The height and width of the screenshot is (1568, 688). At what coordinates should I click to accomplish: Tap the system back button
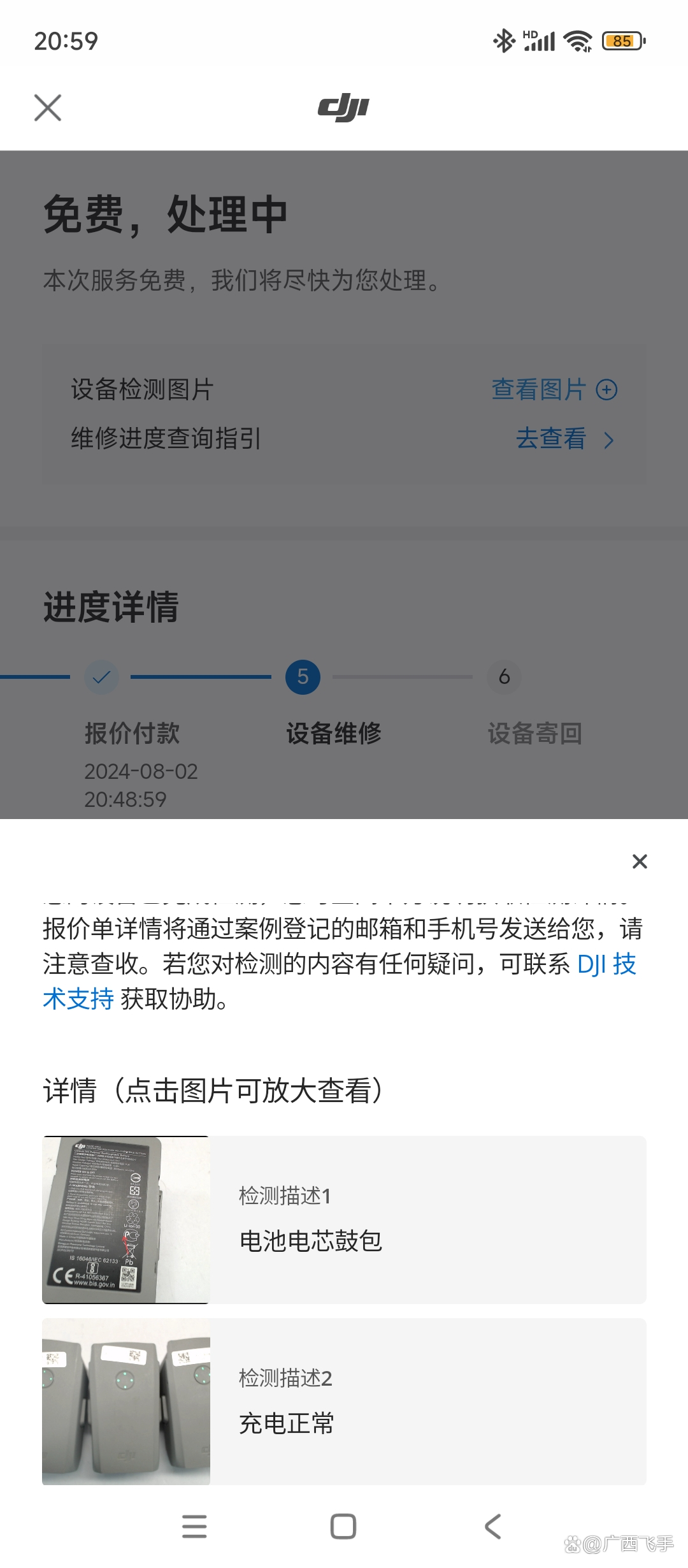click(493, 1527)
